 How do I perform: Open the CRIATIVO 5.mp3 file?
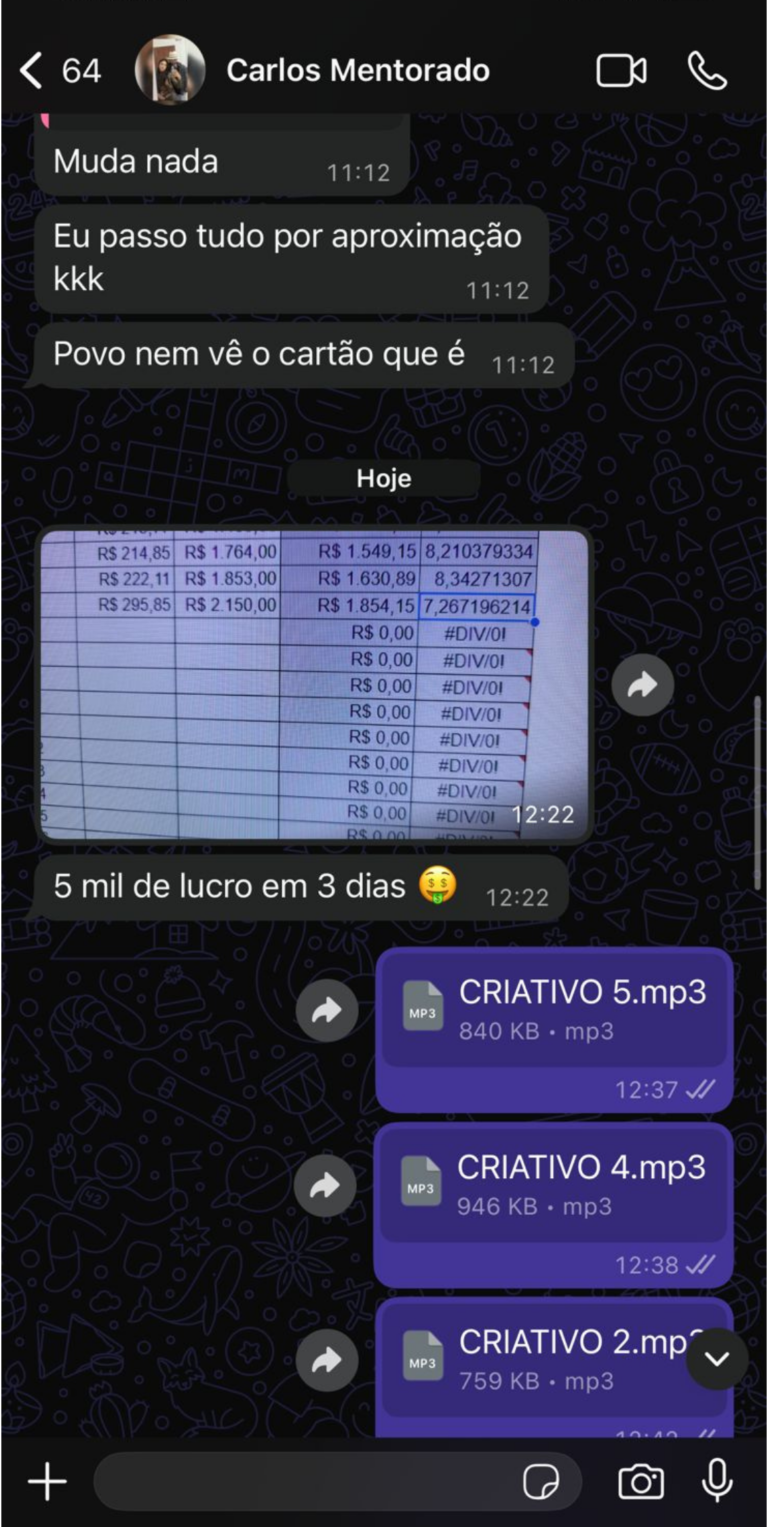[555, 1009]
